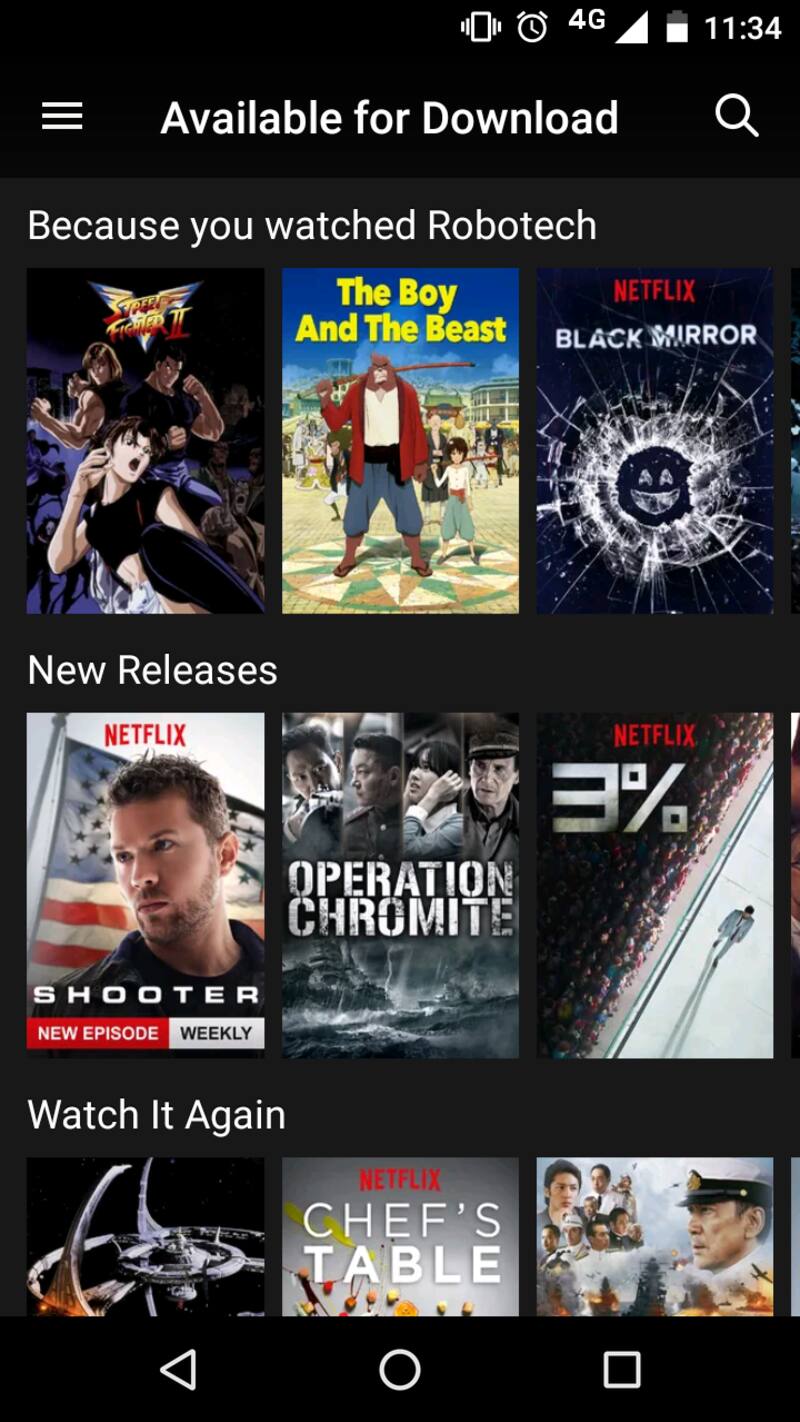Open Operation Chromite movie
Viewport: 800px width, 1422px height.
pos(400,885)
